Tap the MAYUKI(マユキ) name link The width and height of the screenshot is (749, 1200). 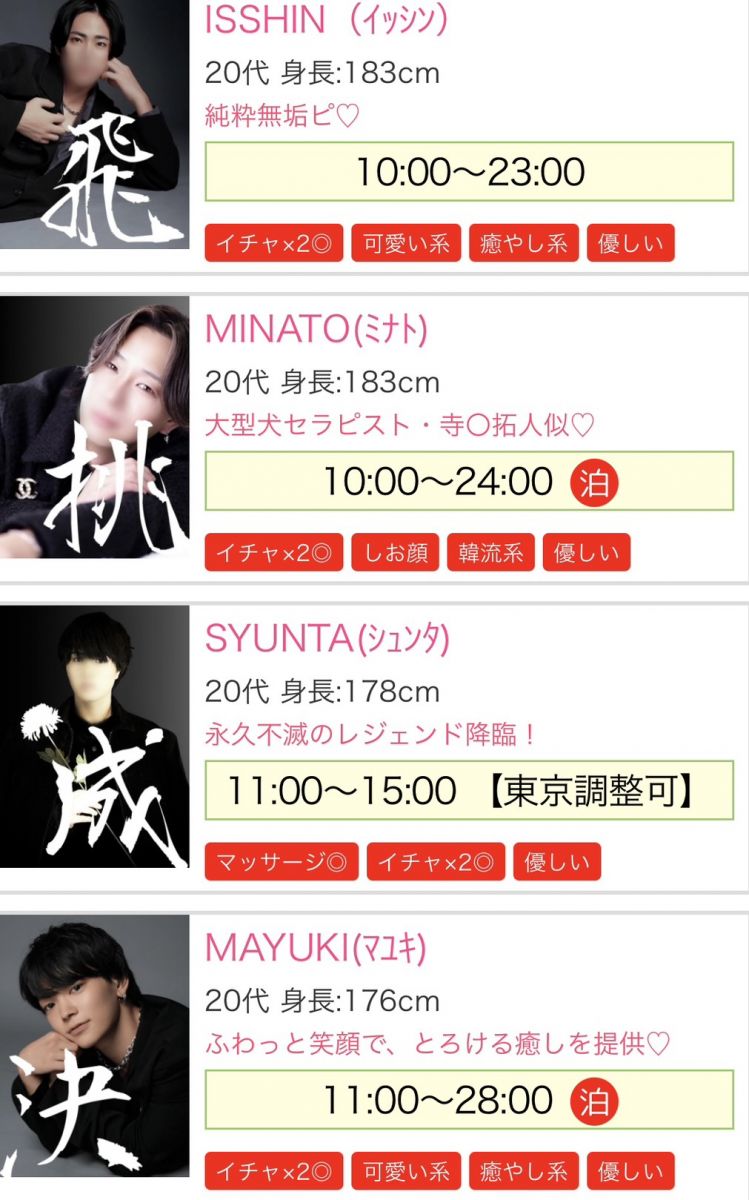[315, 948]
